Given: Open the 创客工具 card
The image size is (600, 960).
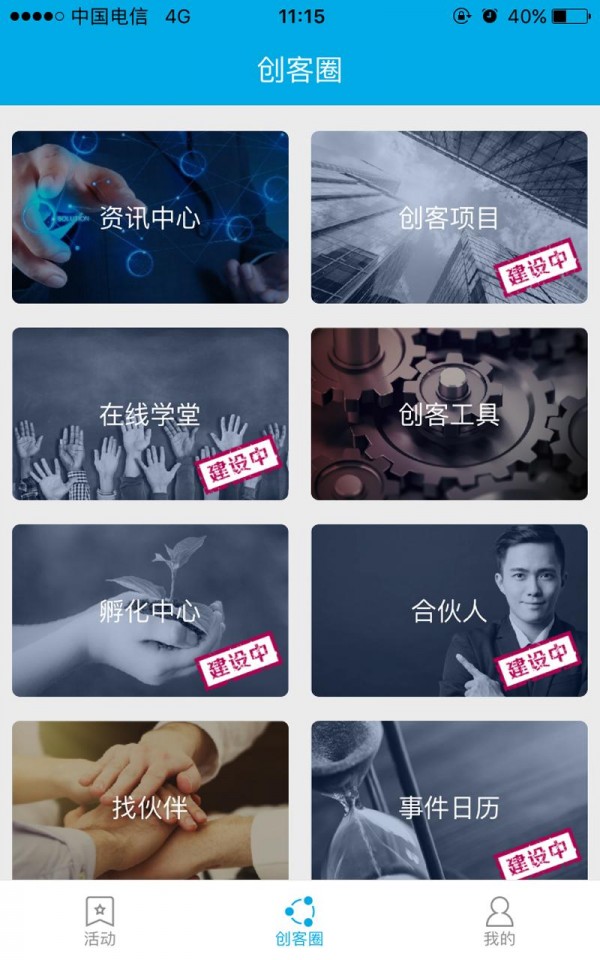Looking at the screenshot, I should point(449,413).
